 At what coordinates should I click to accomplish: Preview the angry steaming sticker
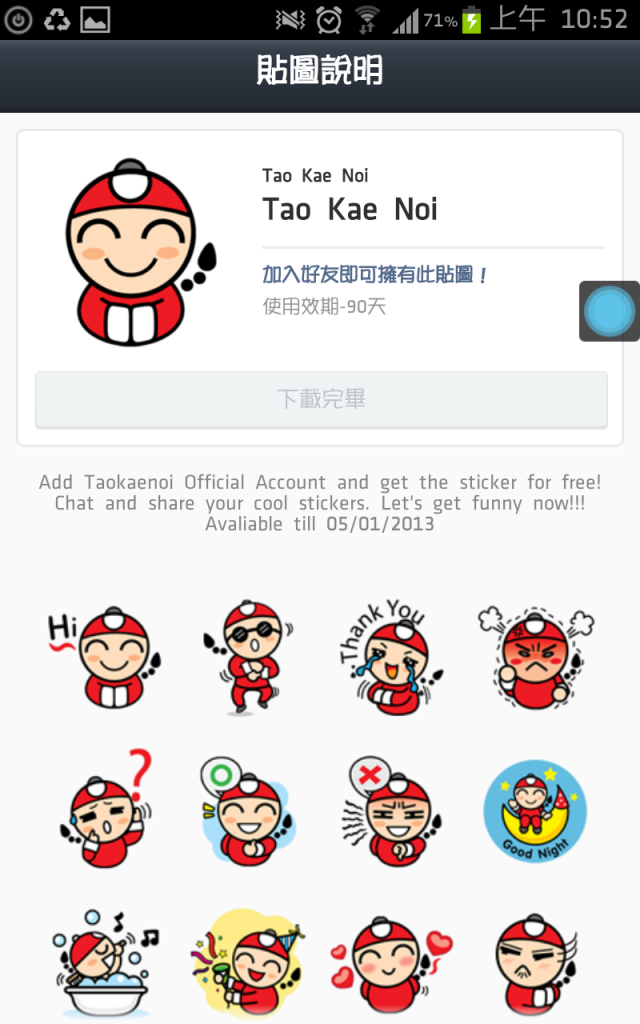(x=535, y=656)
